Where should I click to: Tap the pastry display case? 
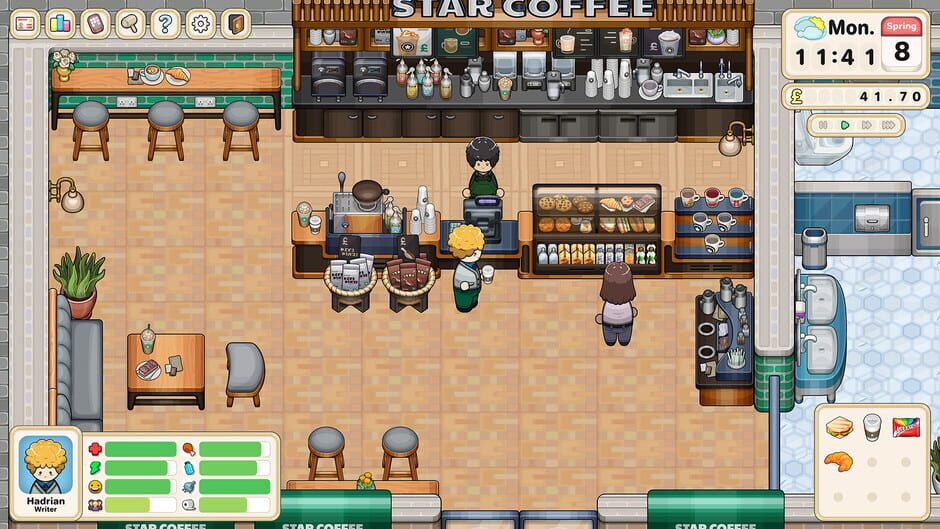click(x=596, y=228)
